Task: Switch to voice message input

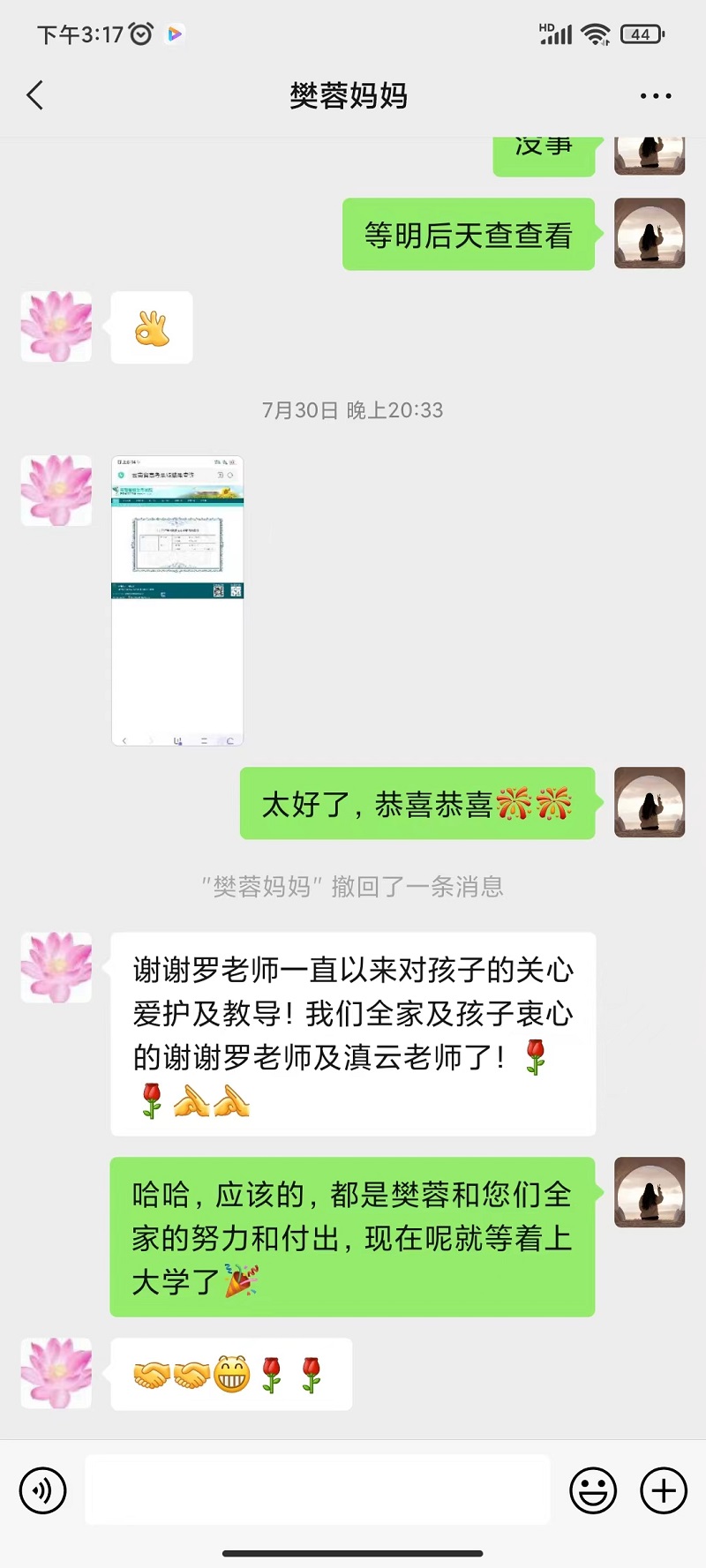Action: click(42, 1491)
